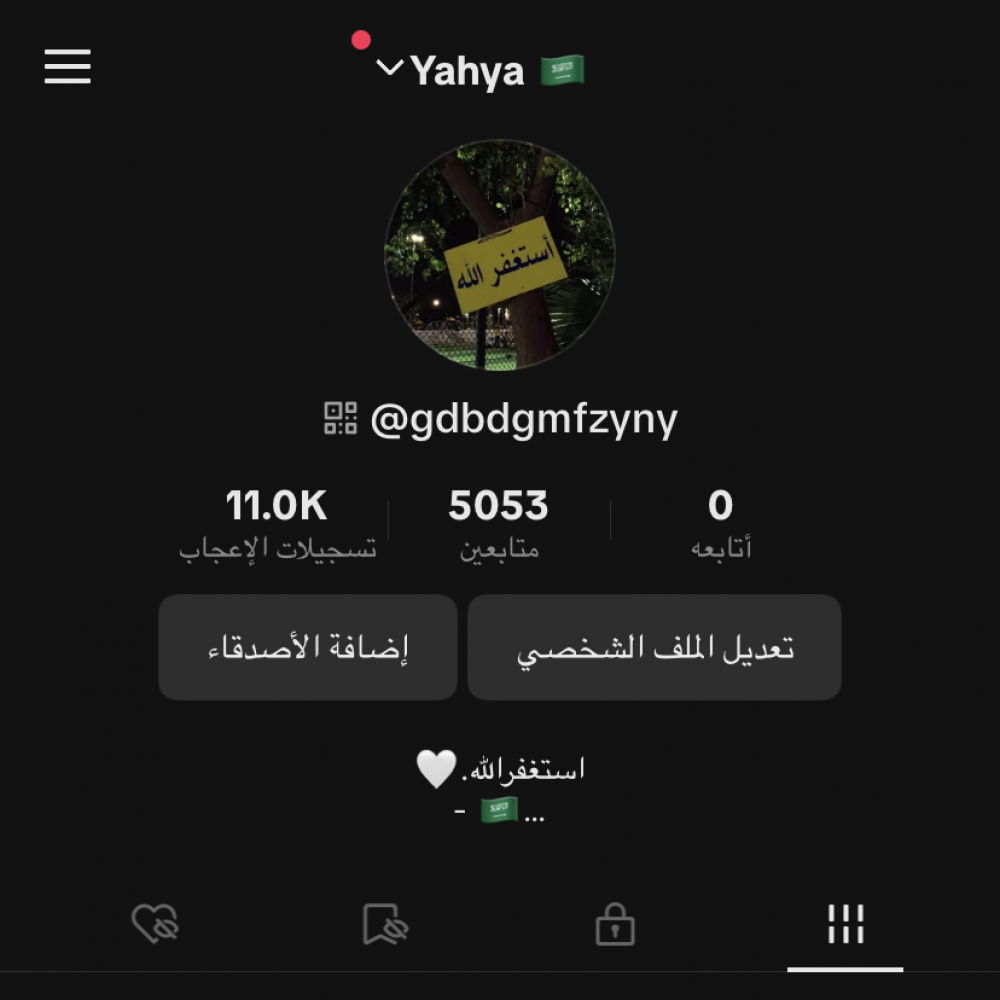Tap تعديل الملف الشخصي button
This screenshot has height=1000, width=1000.
(x=654, y=648)
